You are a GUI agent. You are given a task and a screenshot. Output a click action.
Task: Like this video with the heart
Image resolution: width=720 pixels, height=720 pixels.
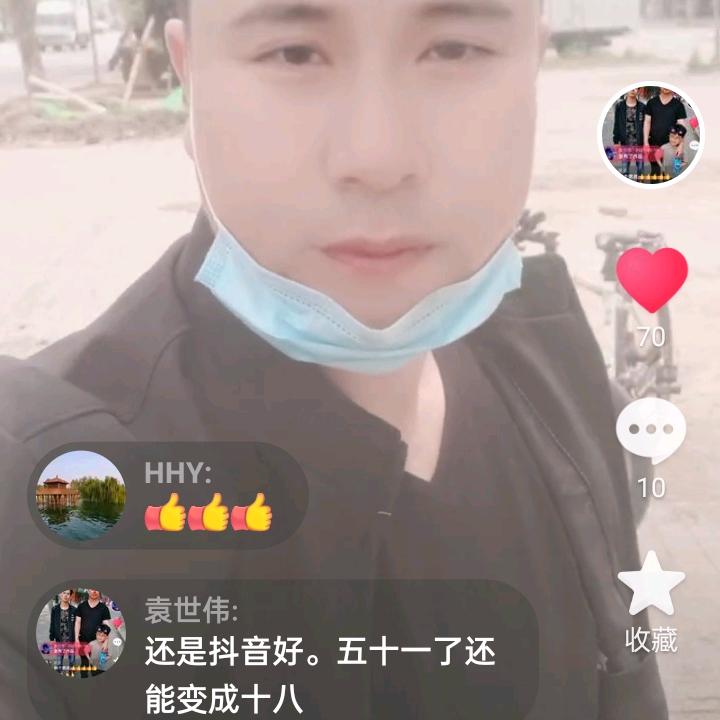pos(651,279)
